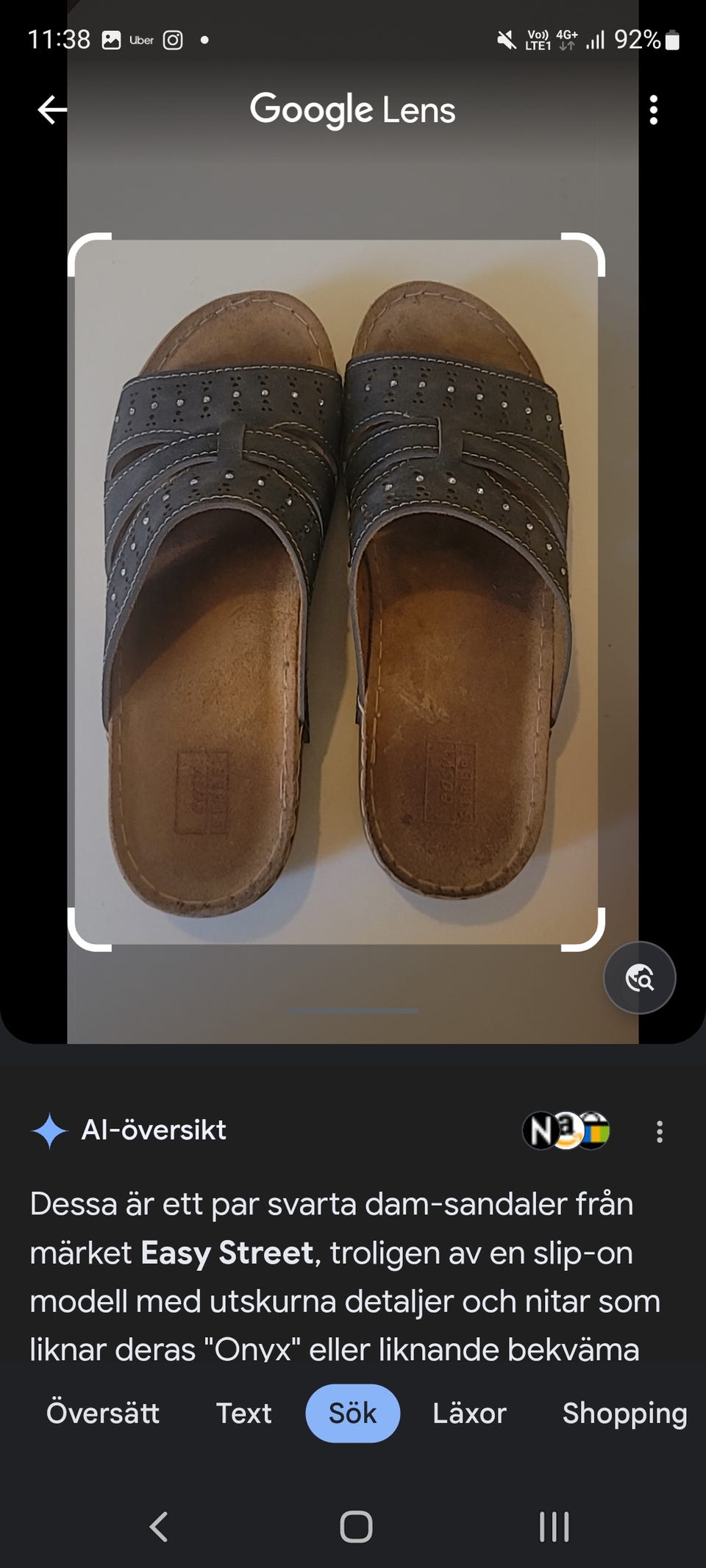Viewport: 706px width, 1568px height.
Task: Switch to the Läxor mode
Action: (469, 1413)
